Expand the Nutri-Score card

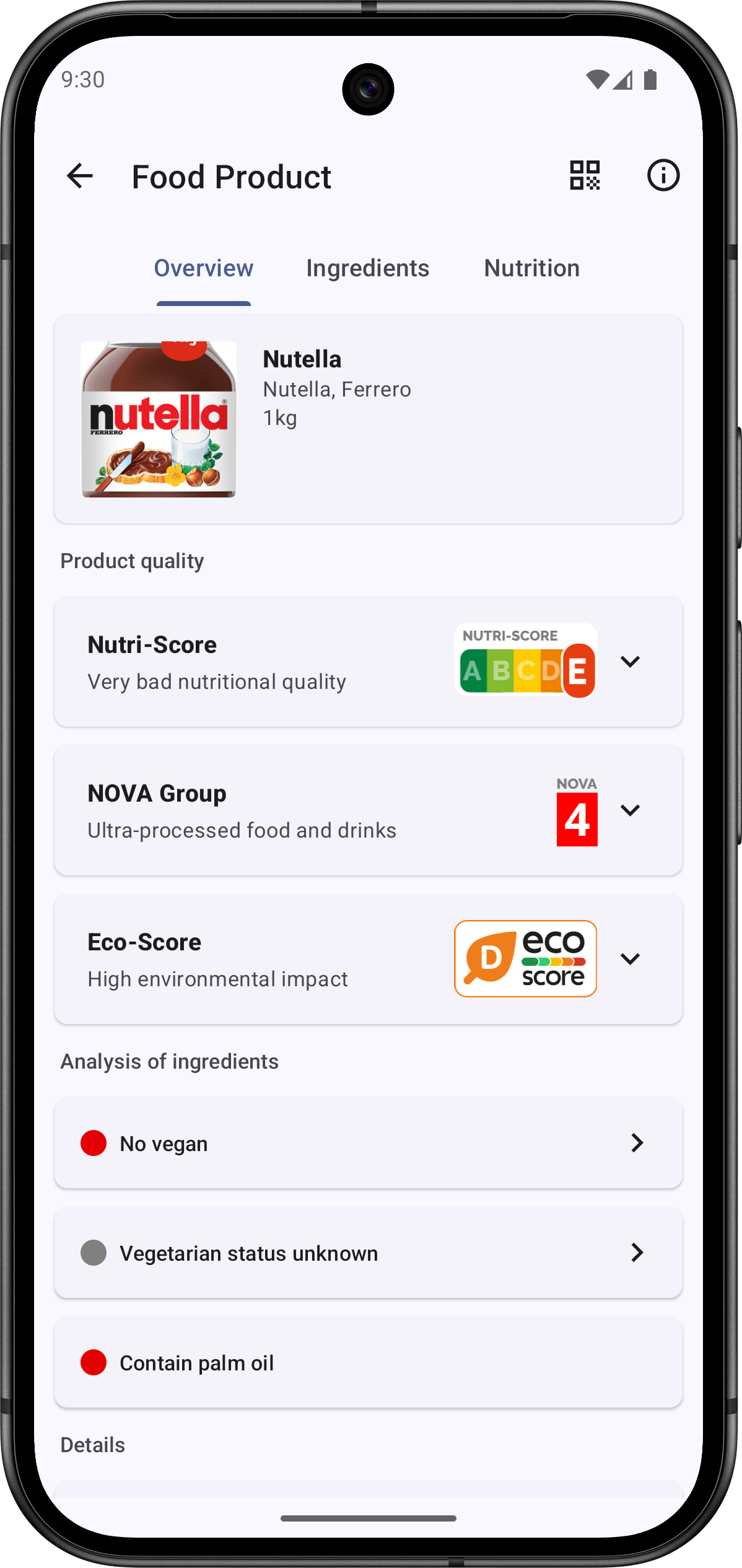tap(630, 662)
